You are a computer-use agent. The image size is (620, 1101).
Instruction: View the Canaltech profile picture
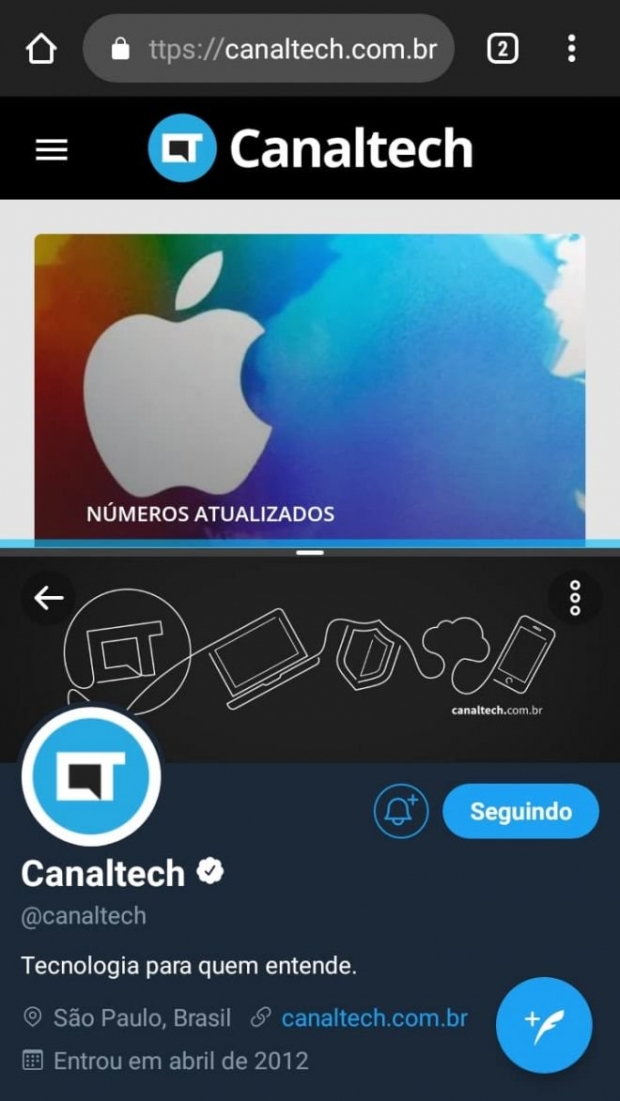(91, 777)
